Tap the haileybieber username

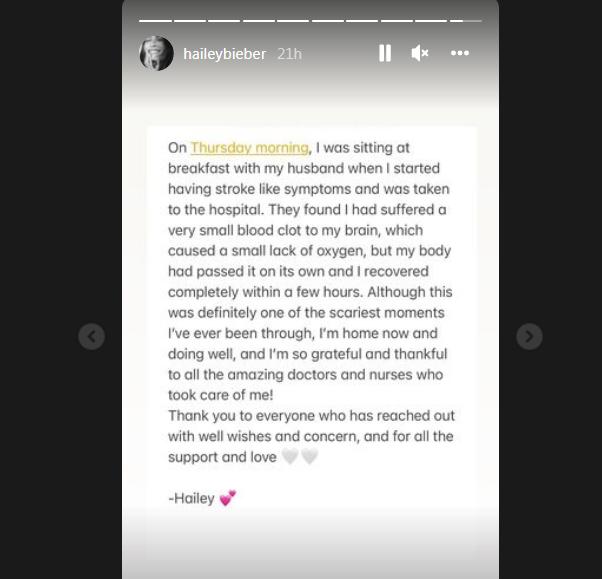(225, 54)
